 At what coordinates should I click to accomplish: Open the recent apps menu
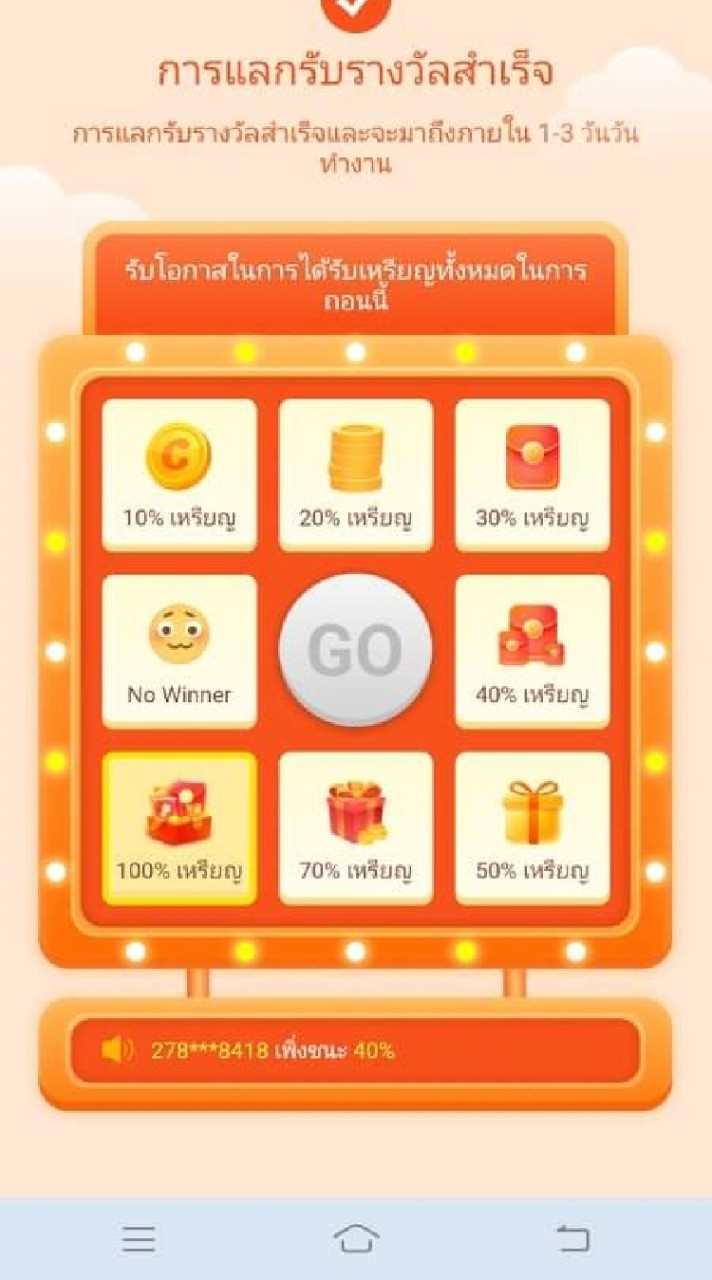pyautogui.click(x=139, y=1239)
